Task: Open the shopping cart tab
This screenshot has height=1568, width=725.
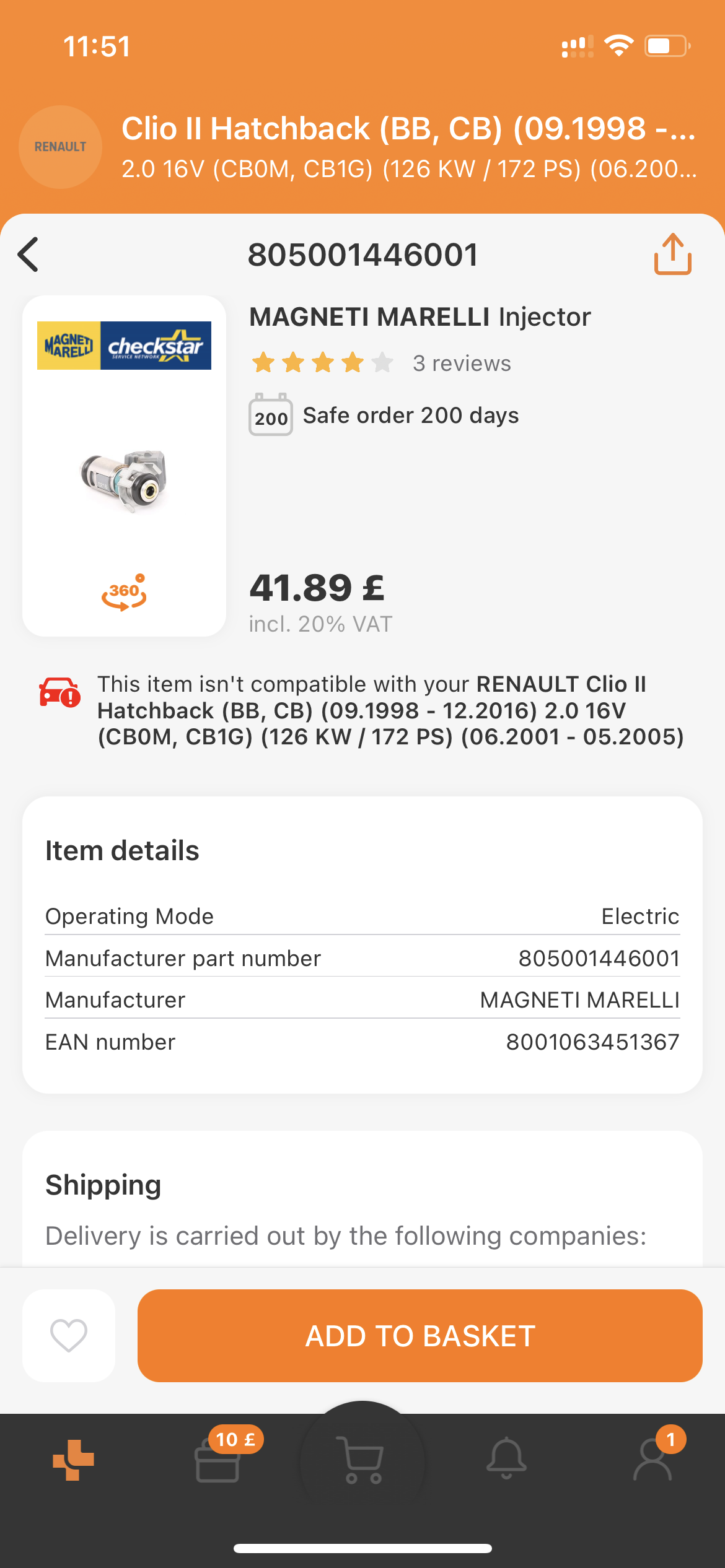Action: pyautogui.click(x=362, y=1460)
